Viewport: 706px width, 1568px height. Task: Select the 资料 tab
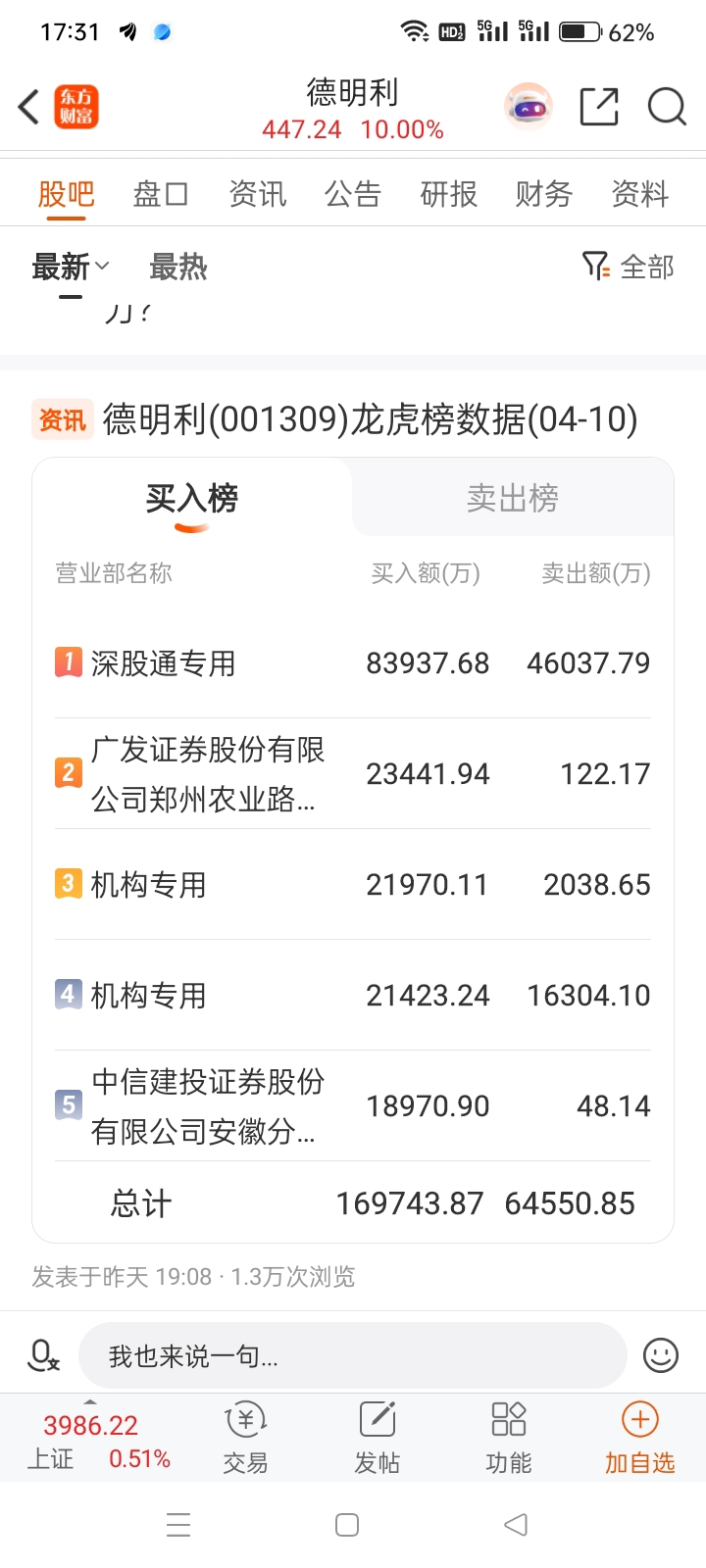(x=639, y=194)
